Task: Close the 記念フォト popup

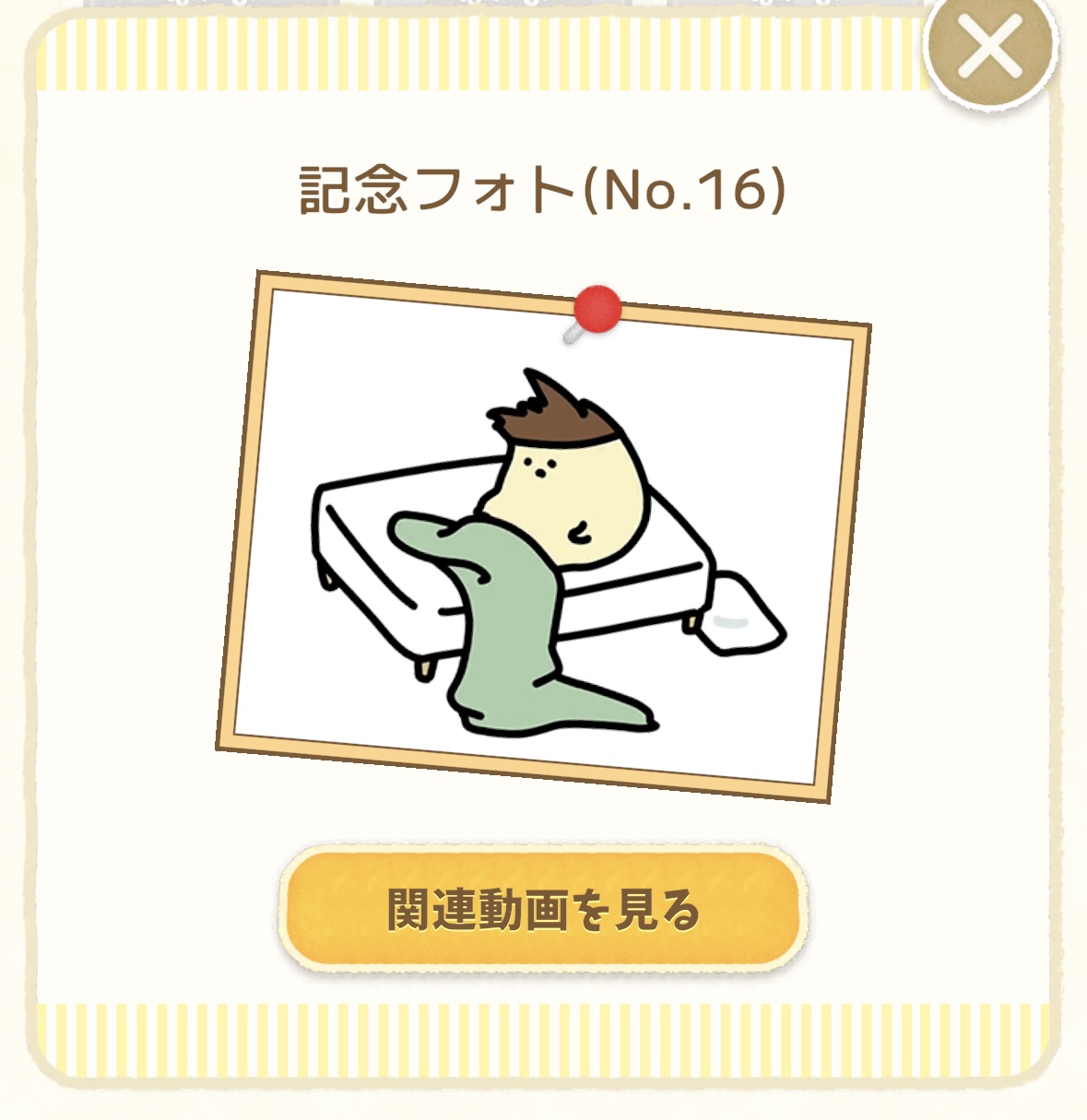Action: pyautogui.click(x=989, y=48)
